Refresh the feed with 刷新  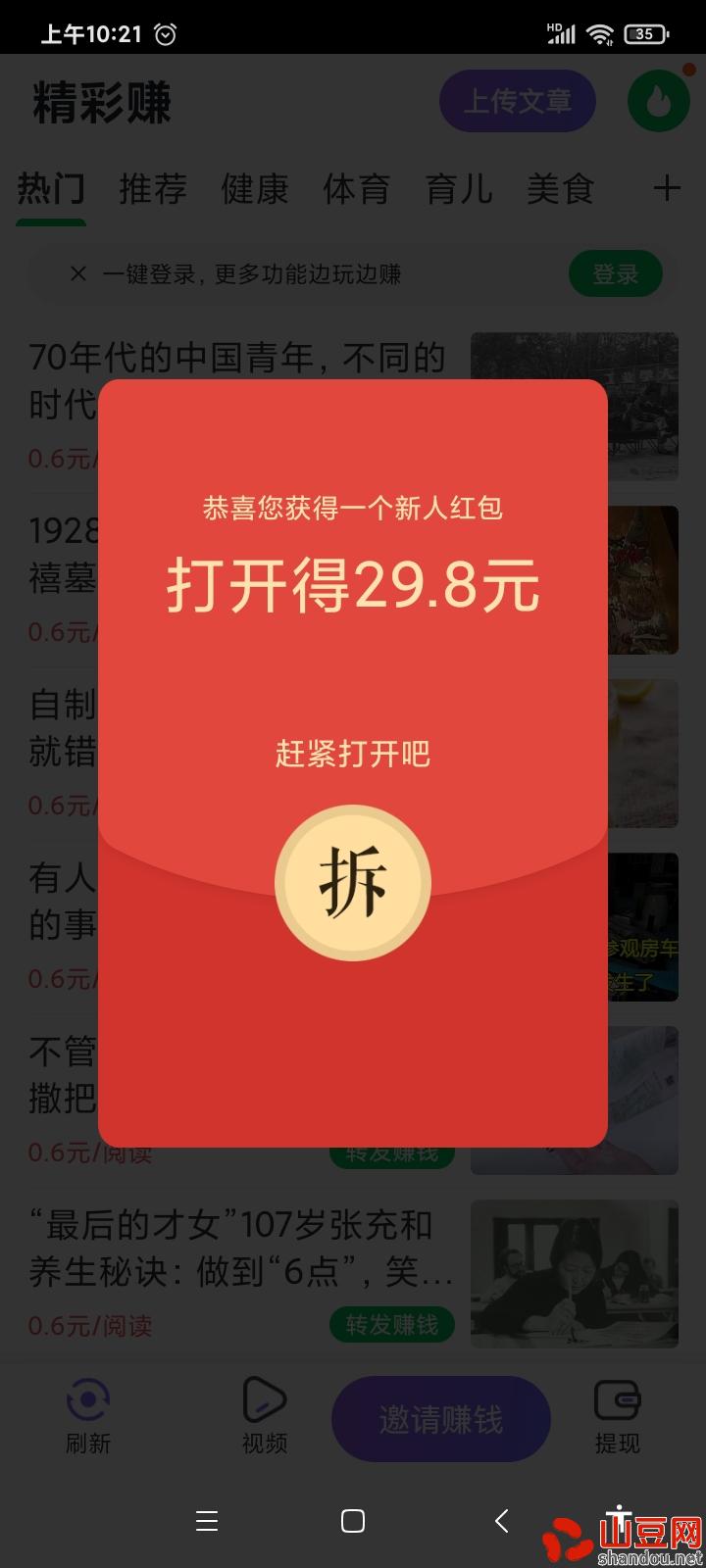click(88, 1417)
